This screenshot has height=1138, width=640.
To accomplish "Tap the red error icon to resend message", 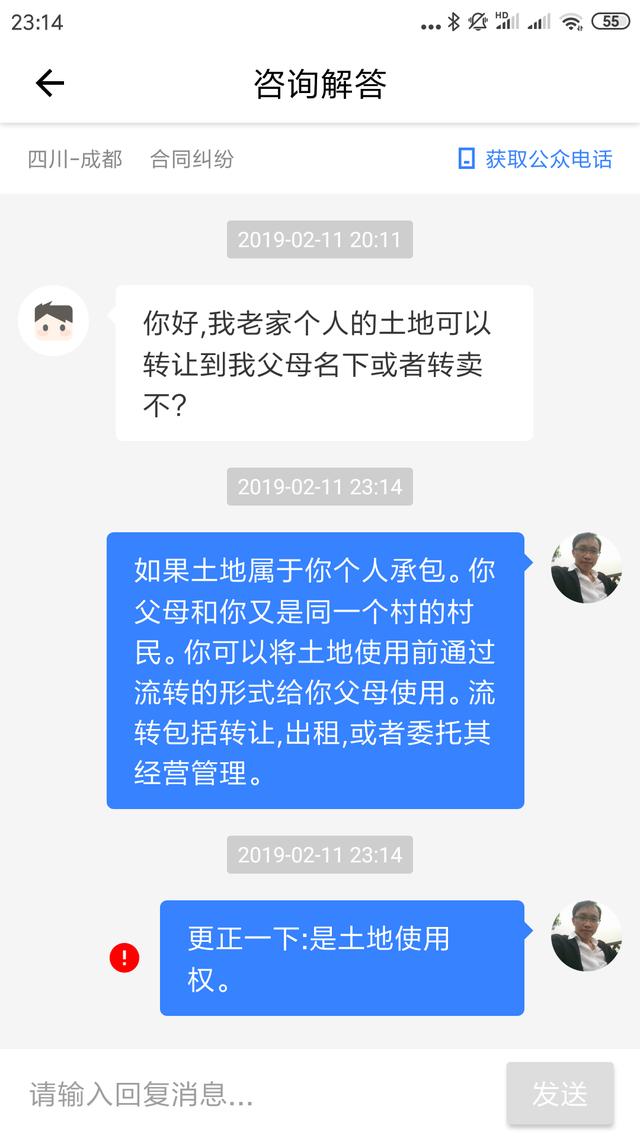I will coord(124,958).
